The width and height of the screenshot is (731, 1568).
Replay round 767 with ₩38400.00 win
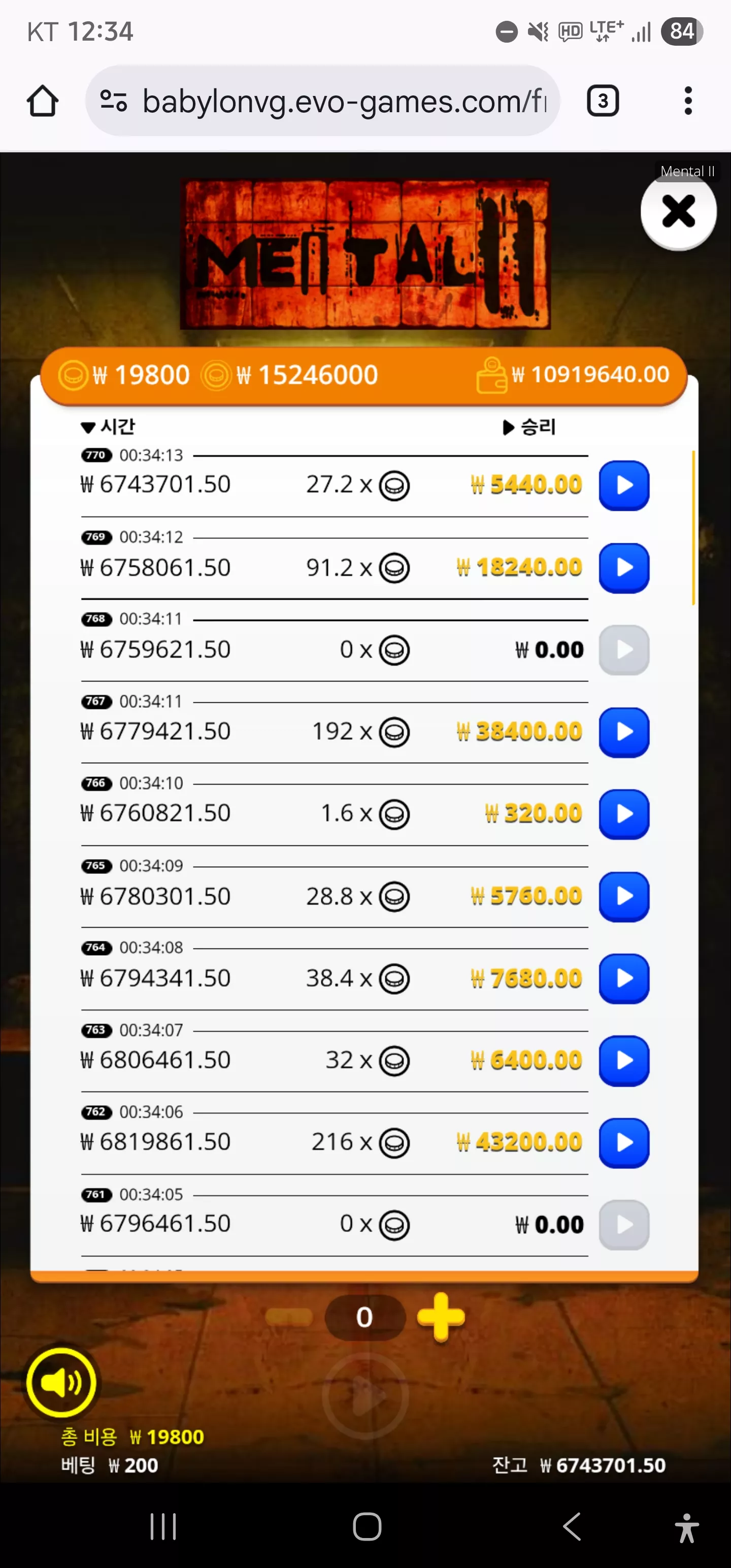[624, 732]
